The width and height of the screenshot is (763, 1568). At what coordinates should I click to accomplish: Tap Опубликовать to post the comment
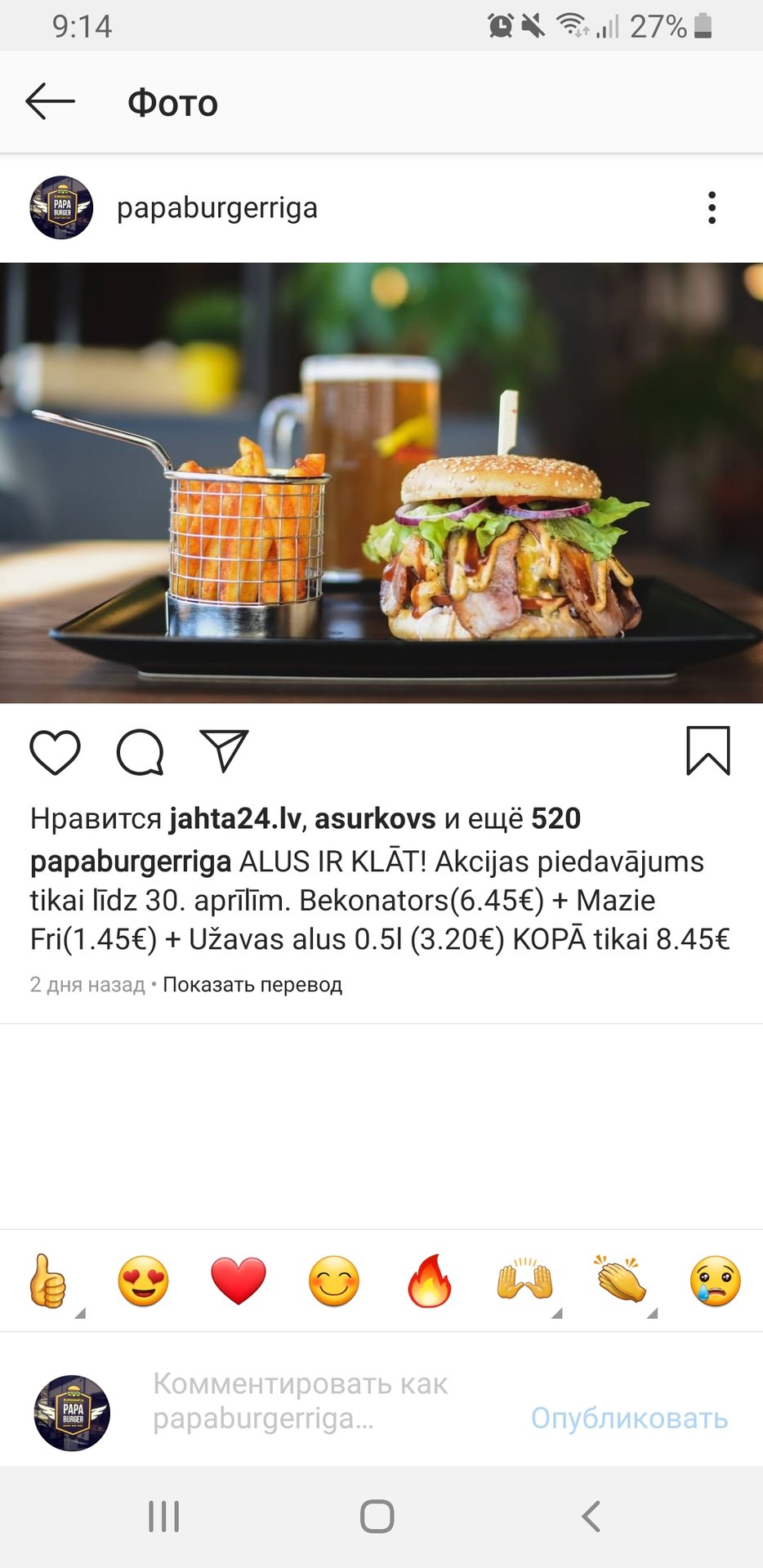[x=629, y=1419]
